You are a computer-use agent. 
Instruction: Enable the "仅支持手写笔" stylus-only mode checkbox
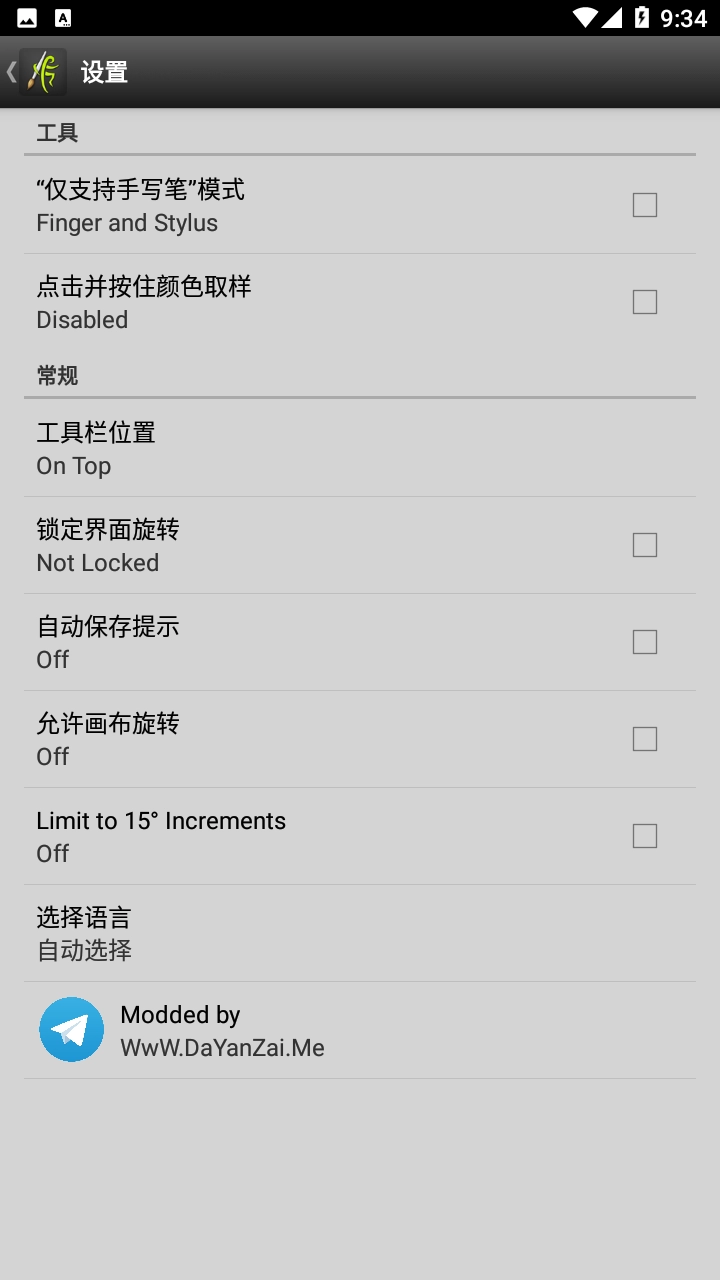644,203
